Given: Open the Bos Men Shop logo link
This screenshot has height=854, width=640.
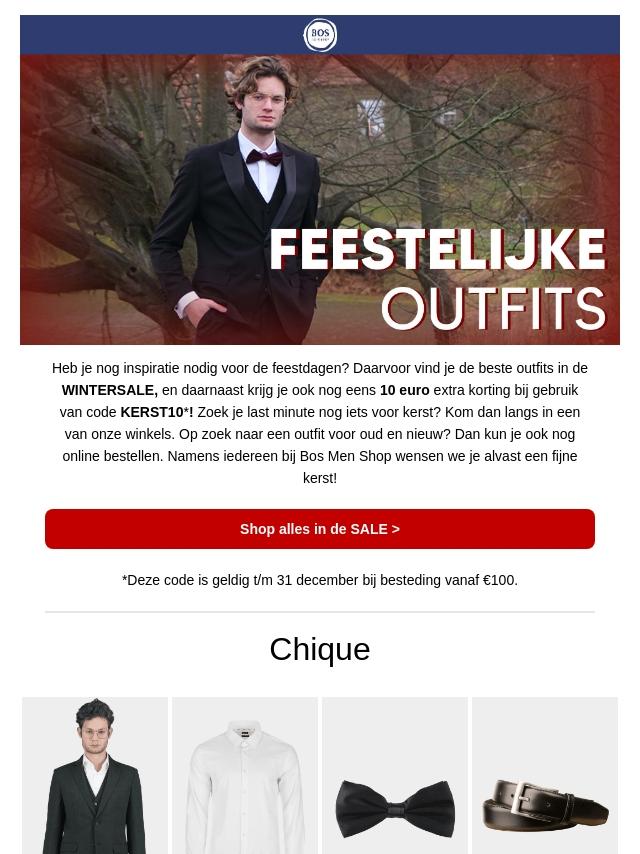Looking at the screenshot, I should pyautogui.click(x=320, y=35).
